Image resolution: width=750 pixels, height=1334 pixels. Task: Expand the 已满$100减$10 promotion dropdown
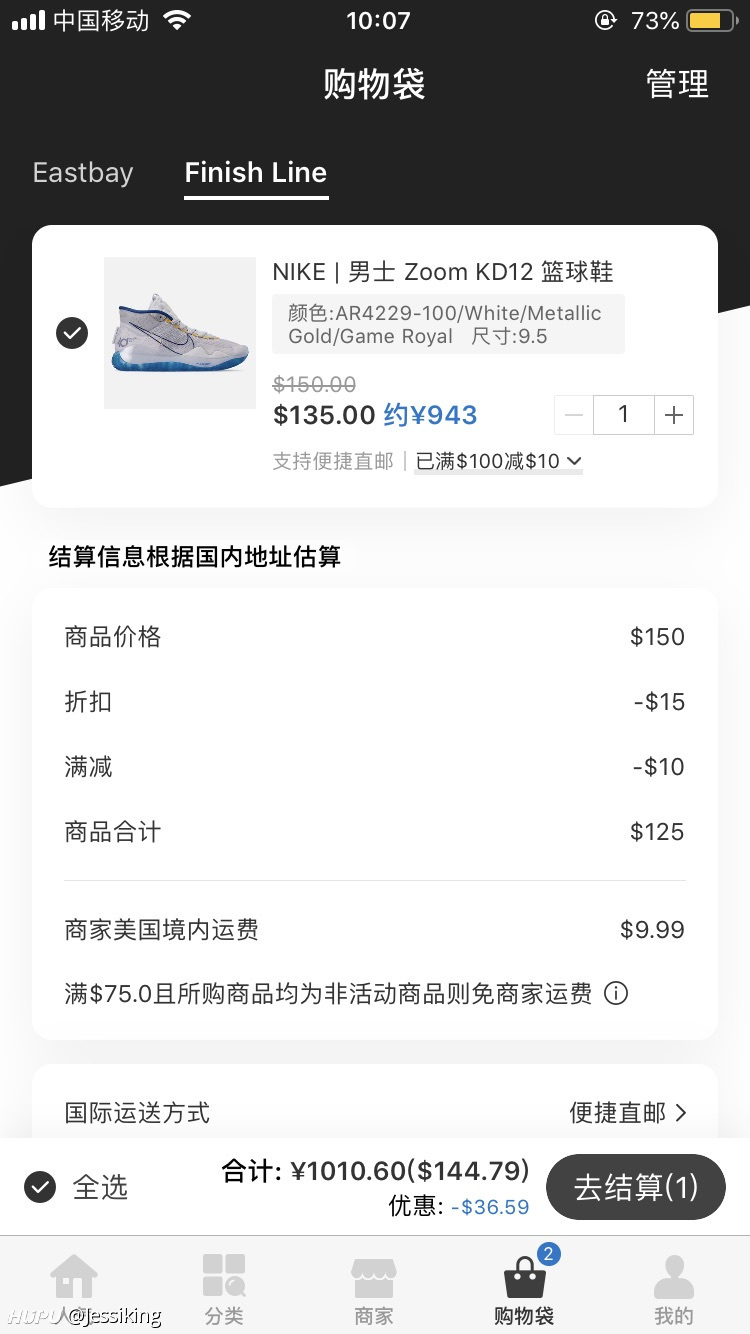(x=498, y=461)
